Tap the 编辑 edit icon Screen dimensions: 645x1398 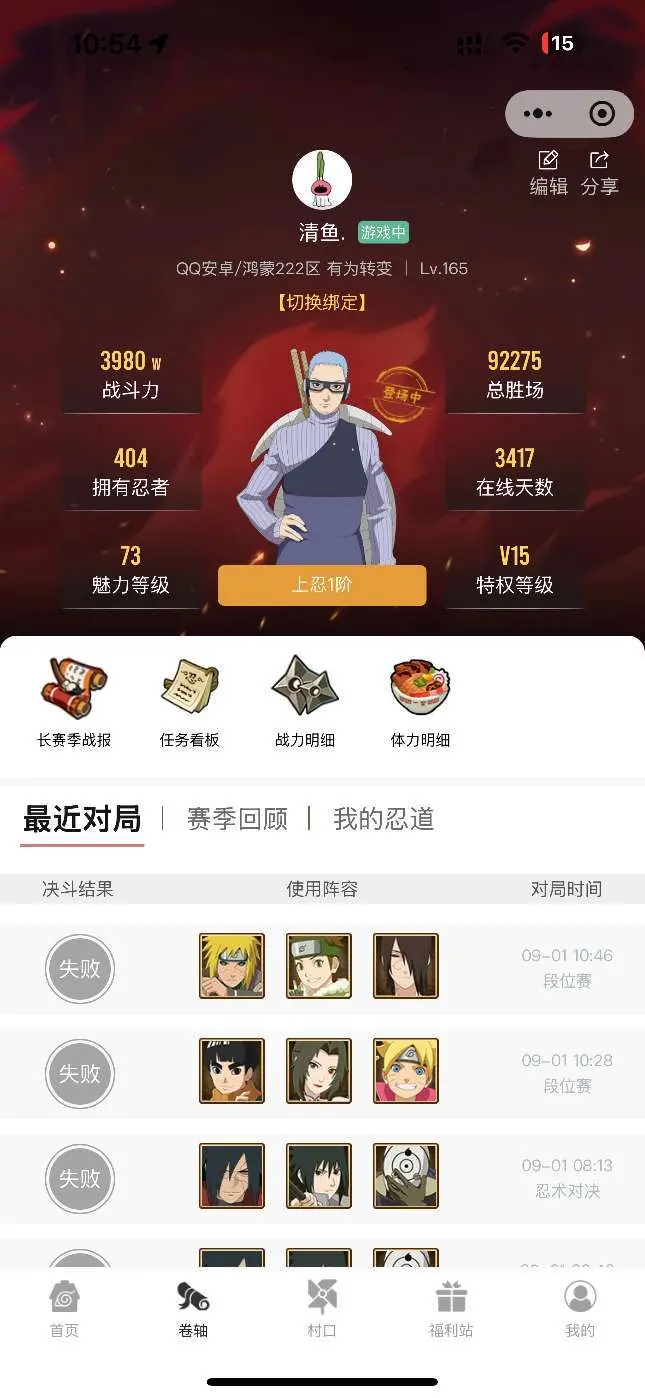coord(548,172)
